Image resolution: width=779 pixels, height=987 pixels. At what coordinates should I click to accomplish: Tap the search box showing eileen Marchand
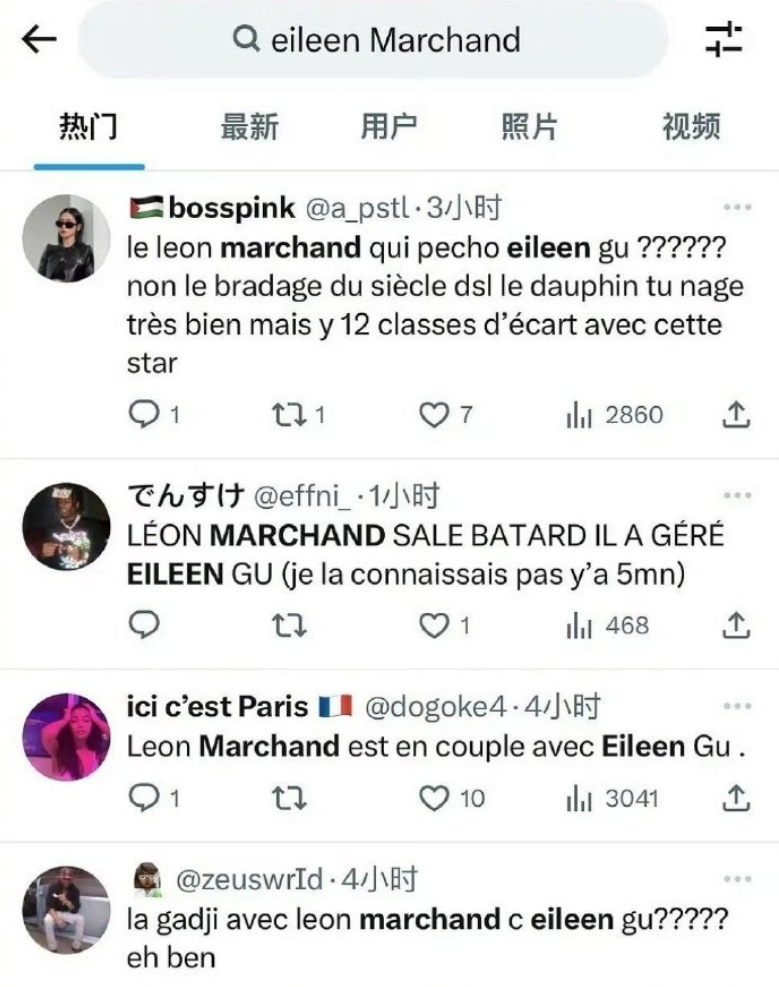[x=375, y=40]
